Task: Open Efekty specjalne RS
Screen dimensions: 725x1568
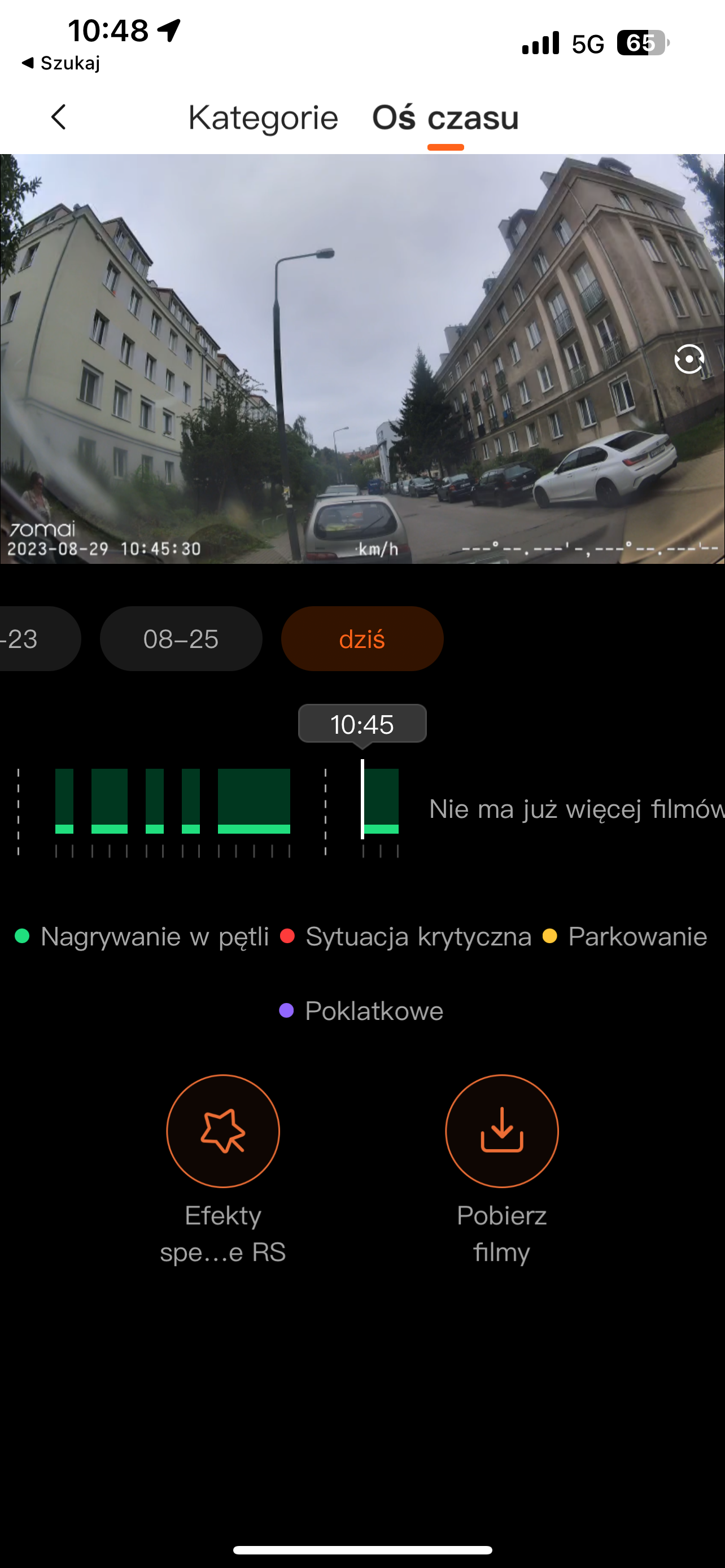Action: click(223, 1131)
